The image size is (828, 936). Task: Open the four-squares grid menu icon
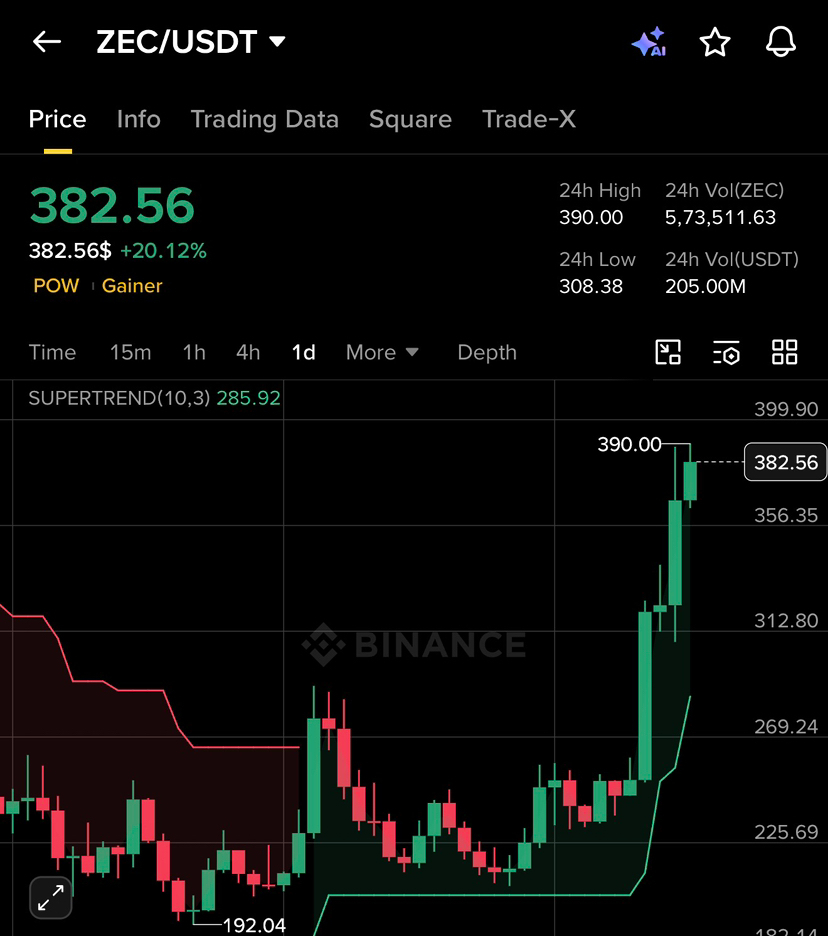pyautogui.click(x=785, y=352)
